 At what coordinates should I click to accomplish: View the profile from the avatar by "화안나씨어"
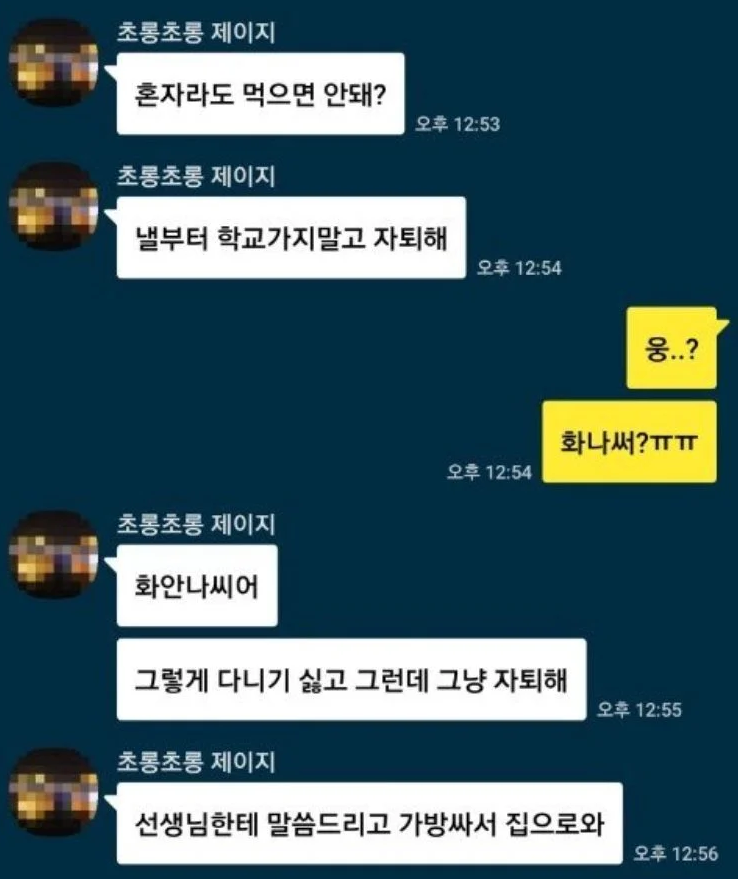(x=53, y=554)
